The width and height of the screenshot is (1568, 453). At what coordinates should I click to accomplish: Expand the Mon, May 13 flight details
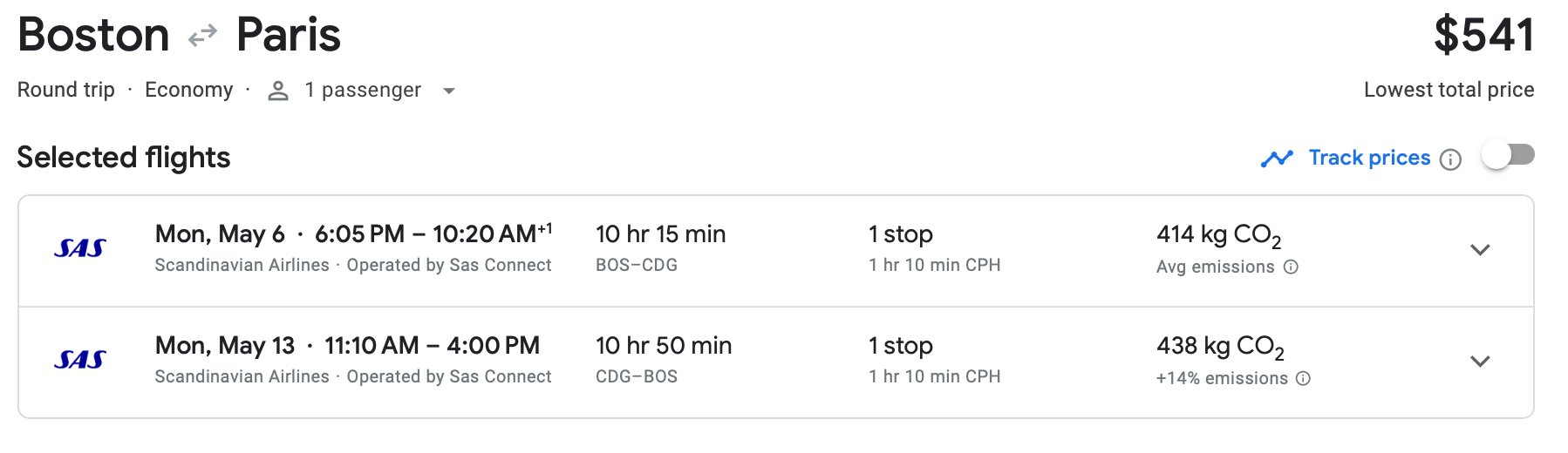click(1480, 362)
